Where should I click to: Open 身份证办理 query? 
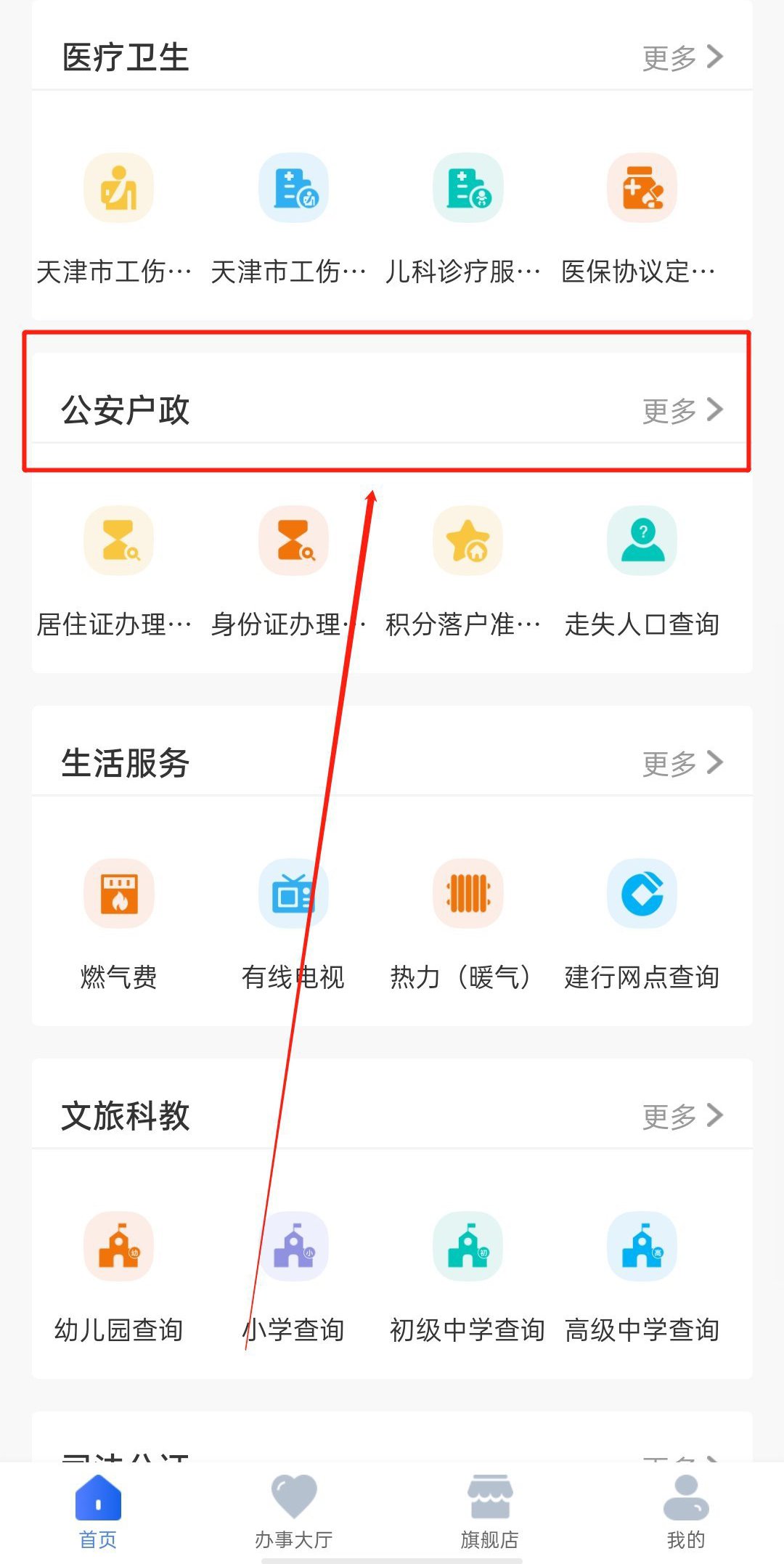pyautogui.click(x=293, y=571)
